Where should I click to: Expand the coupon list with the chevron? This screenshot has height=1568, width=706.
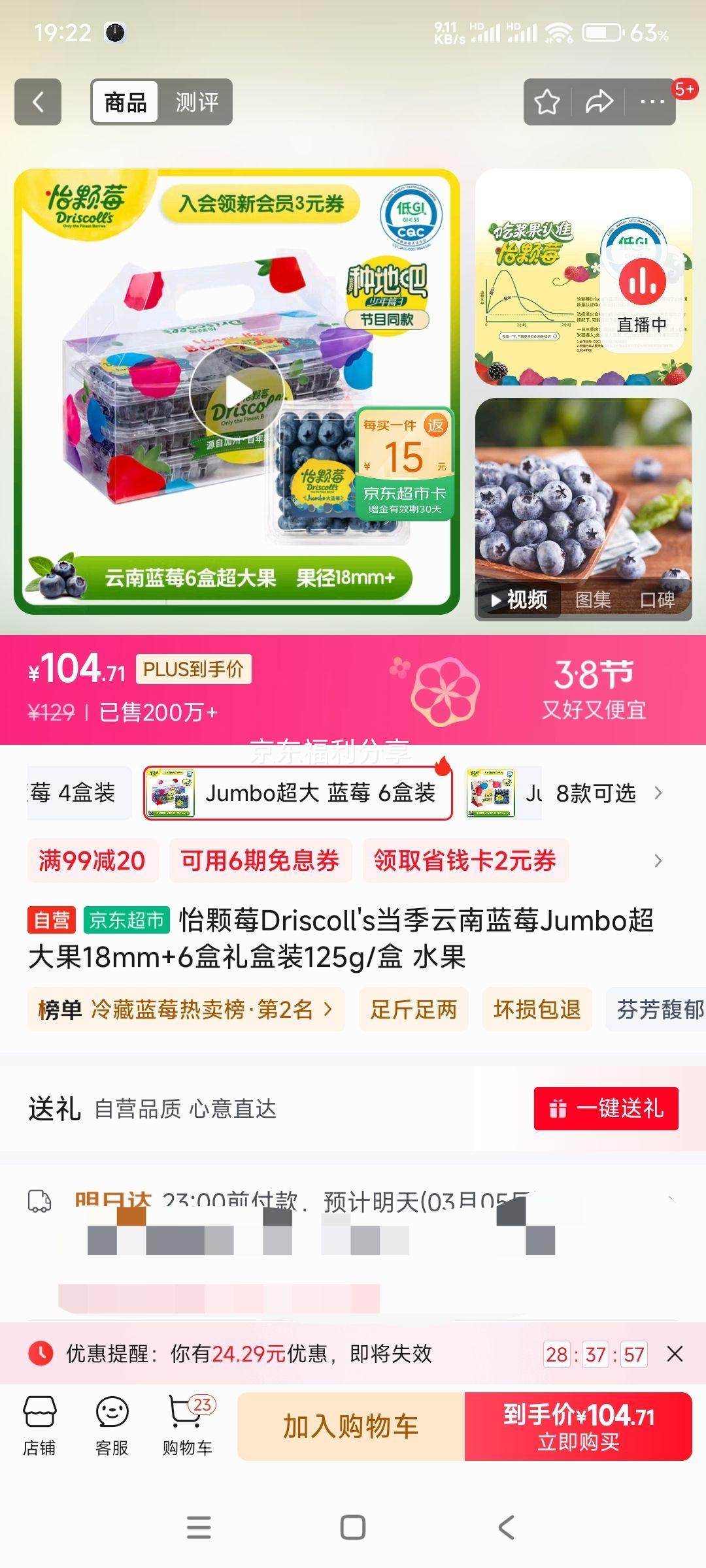click(x=660, y=861)
